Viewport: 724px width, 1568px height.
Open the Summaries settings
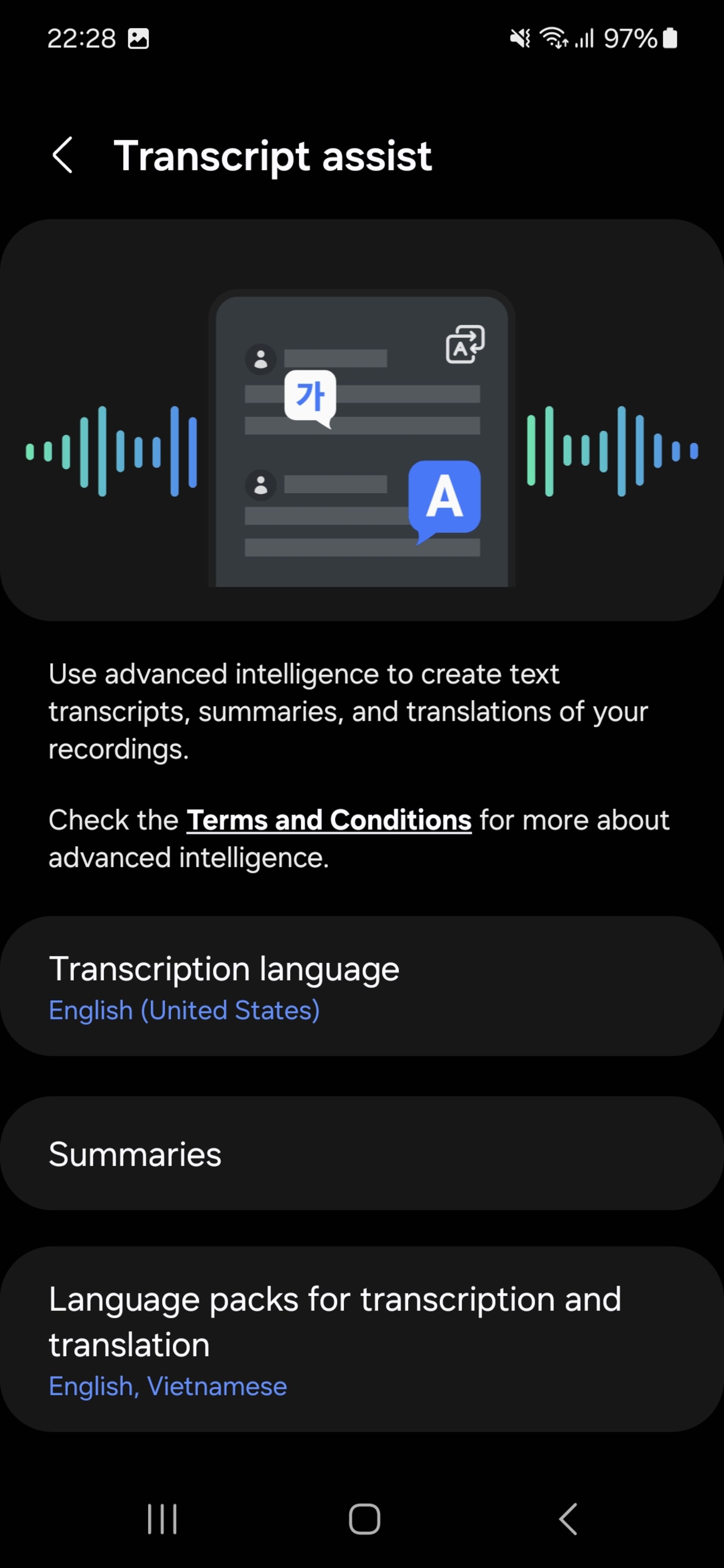click(x=362, y=1153)
